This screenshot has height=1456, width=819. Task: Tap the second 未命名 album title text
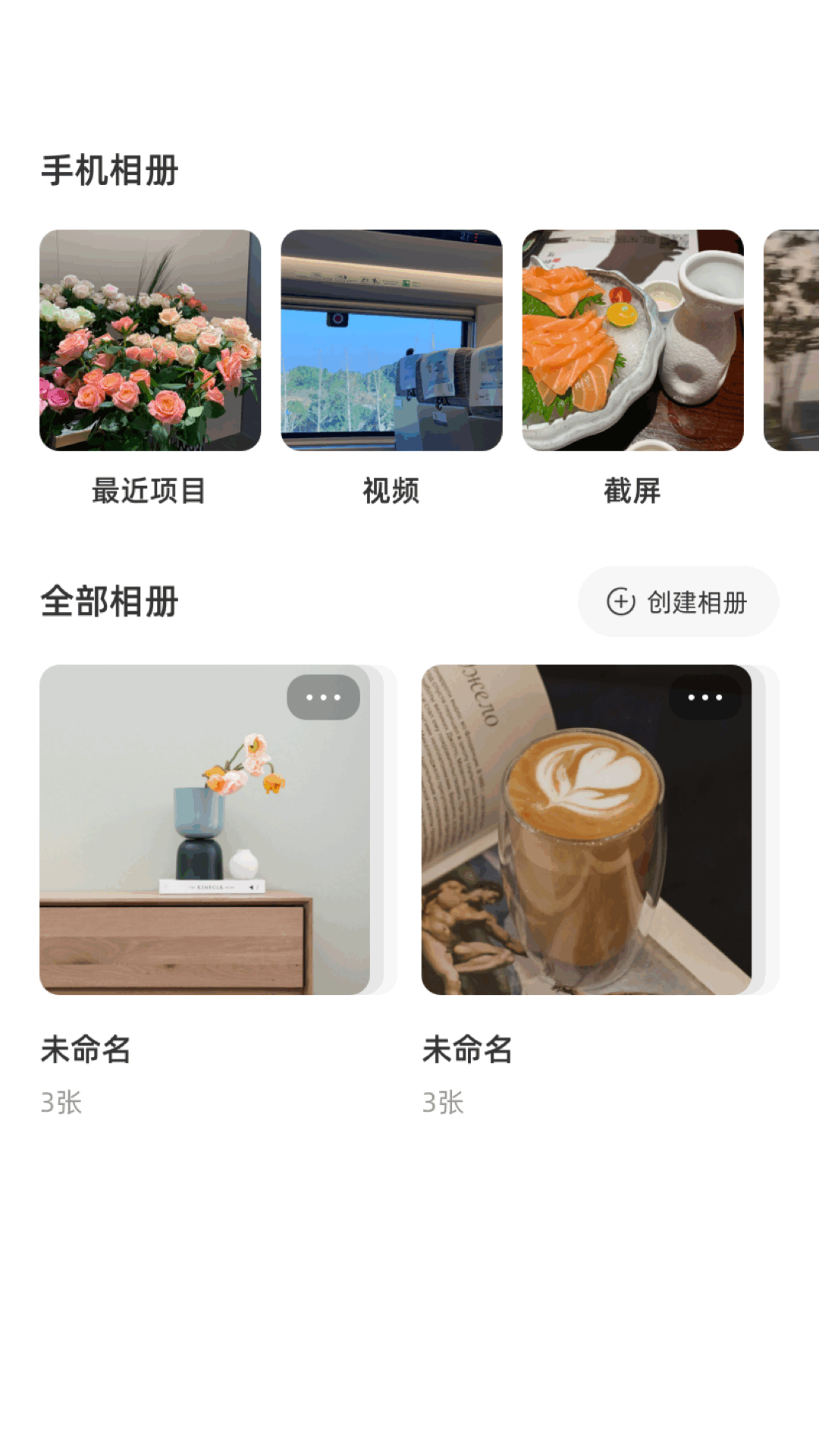(467, 1051)
